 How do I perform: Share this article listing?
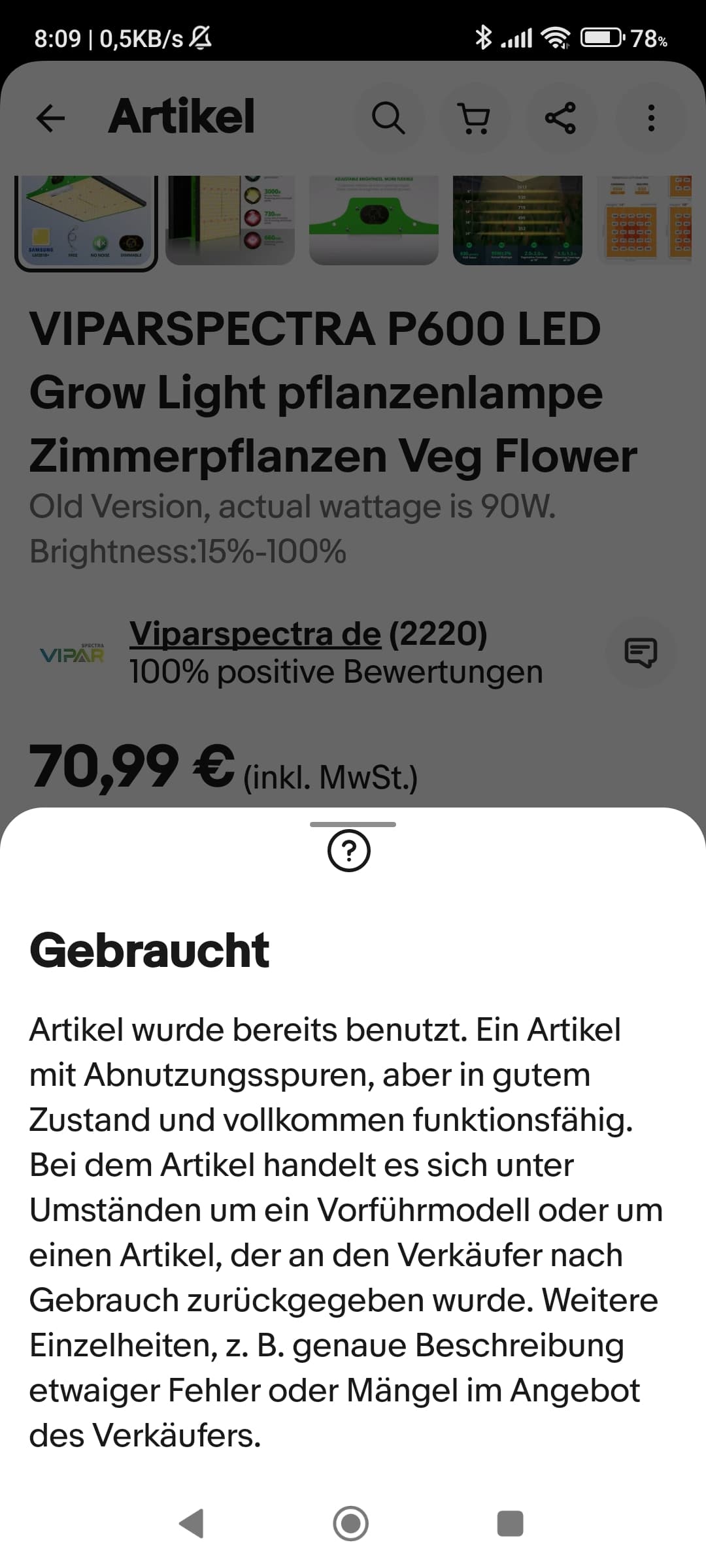coord(560,118)
